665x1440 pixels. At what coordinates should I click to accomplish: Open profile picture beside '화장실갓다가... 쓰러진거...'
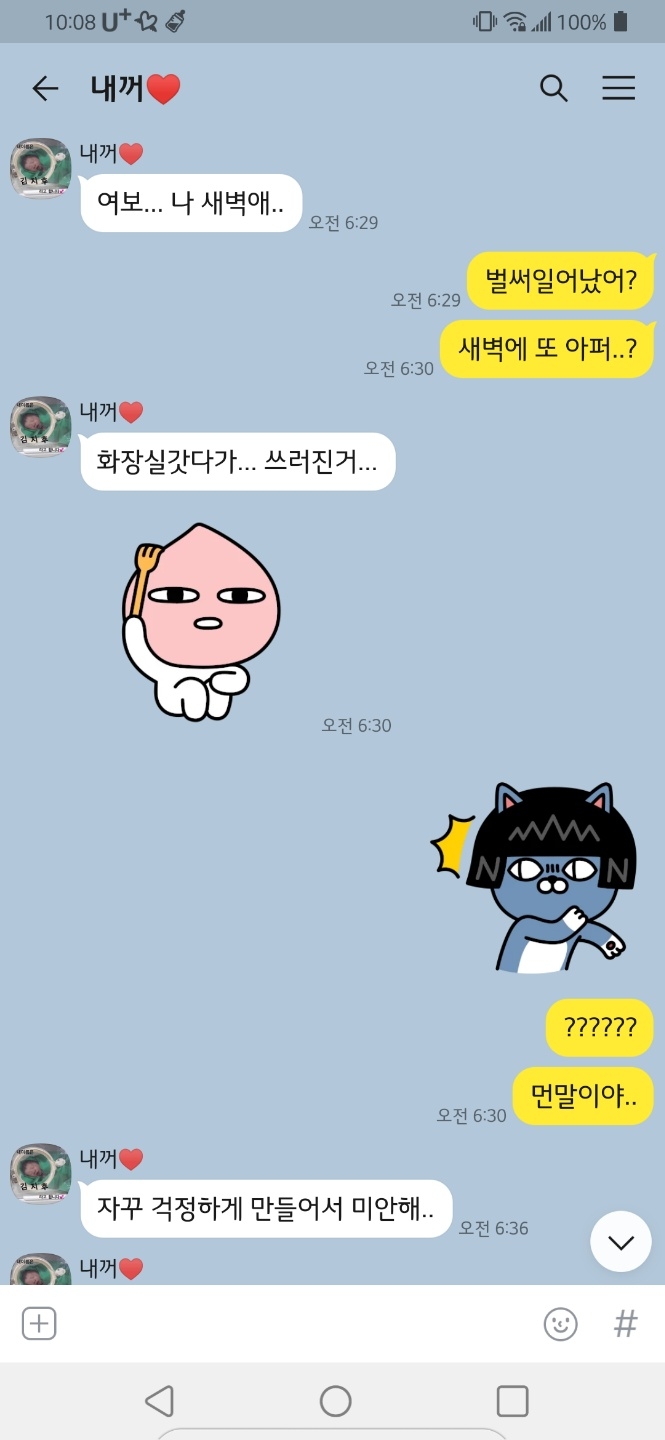tap(40, 427)
